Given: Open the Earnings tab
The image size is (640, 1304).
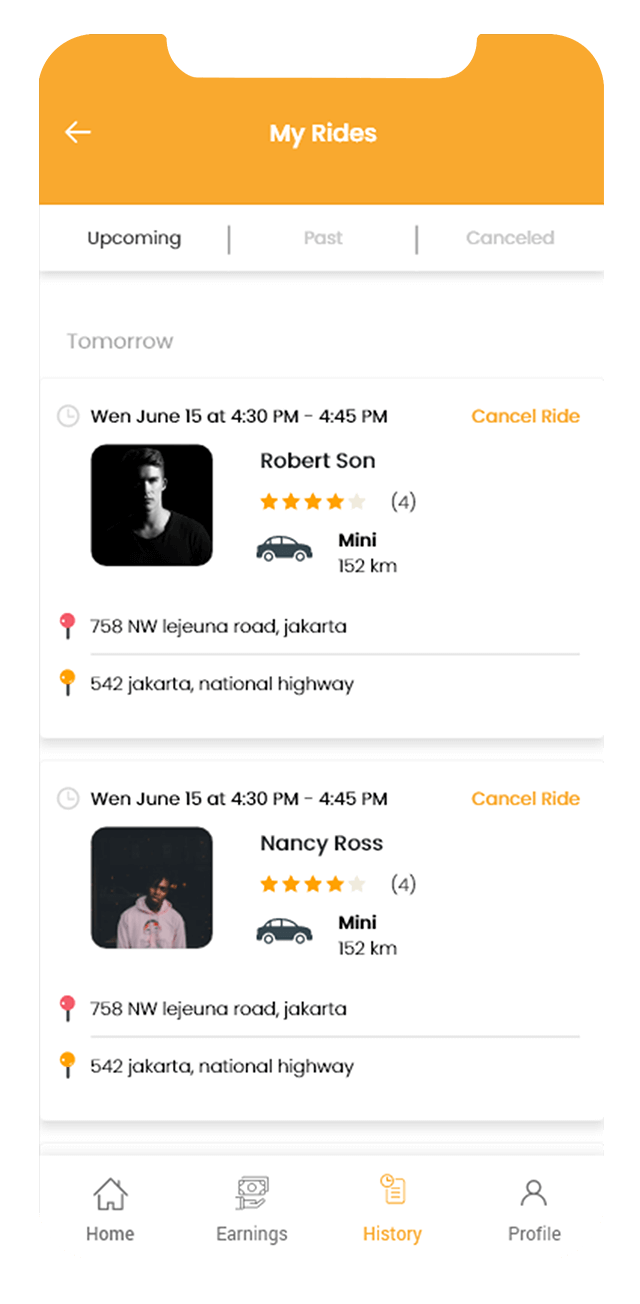Looking at the screenshot, I should pos(252,1209).
